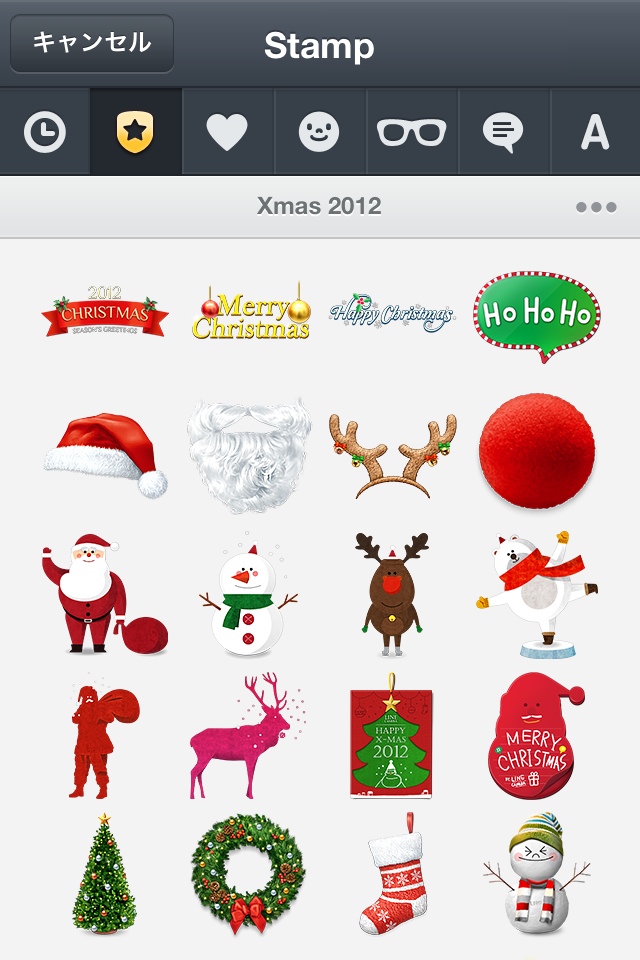Switch to the speech bubble stamps tab

click(503, 132)
